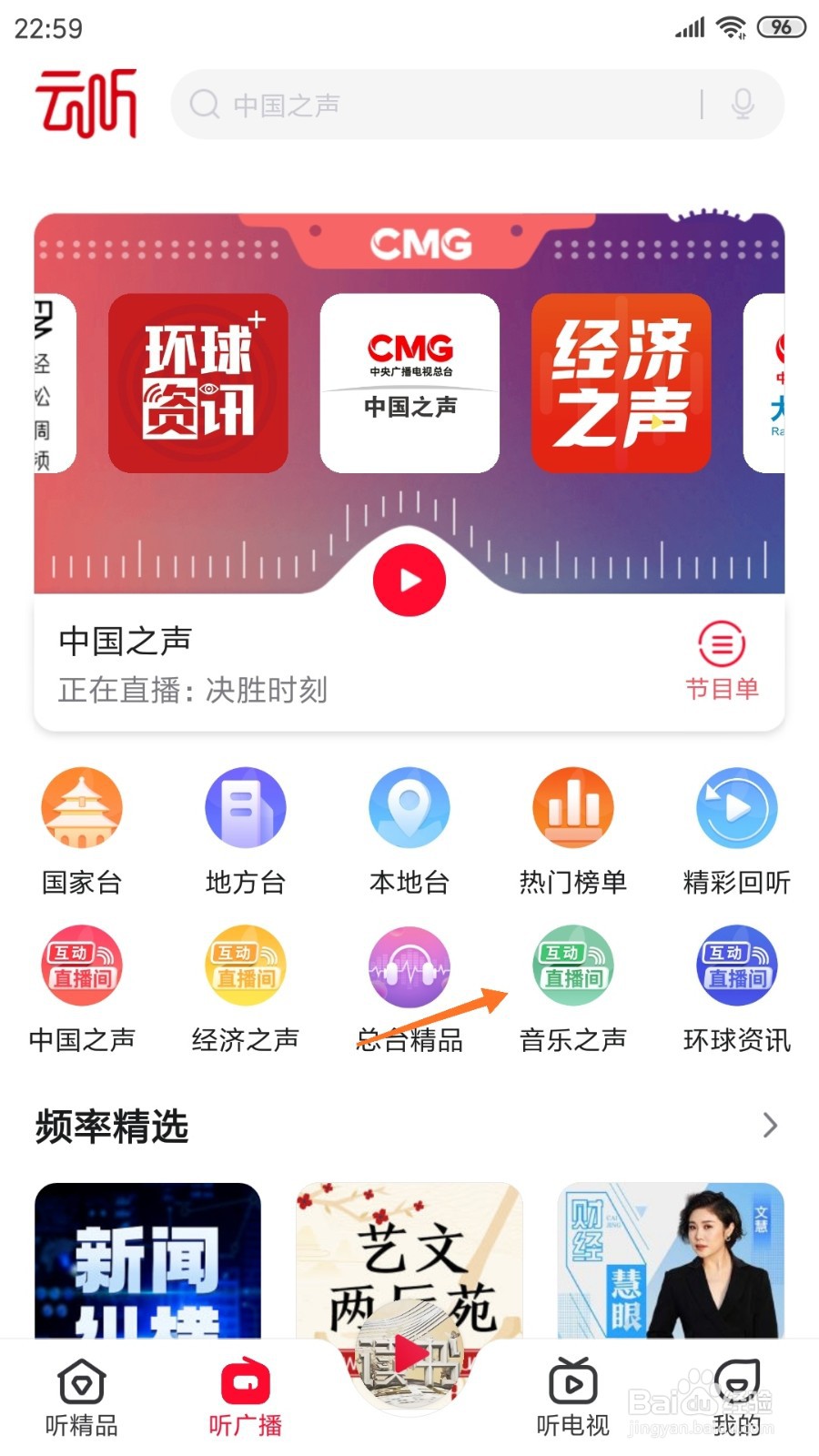
Task: Switch to the 听精品 tab
Action: coord(81,1397)
